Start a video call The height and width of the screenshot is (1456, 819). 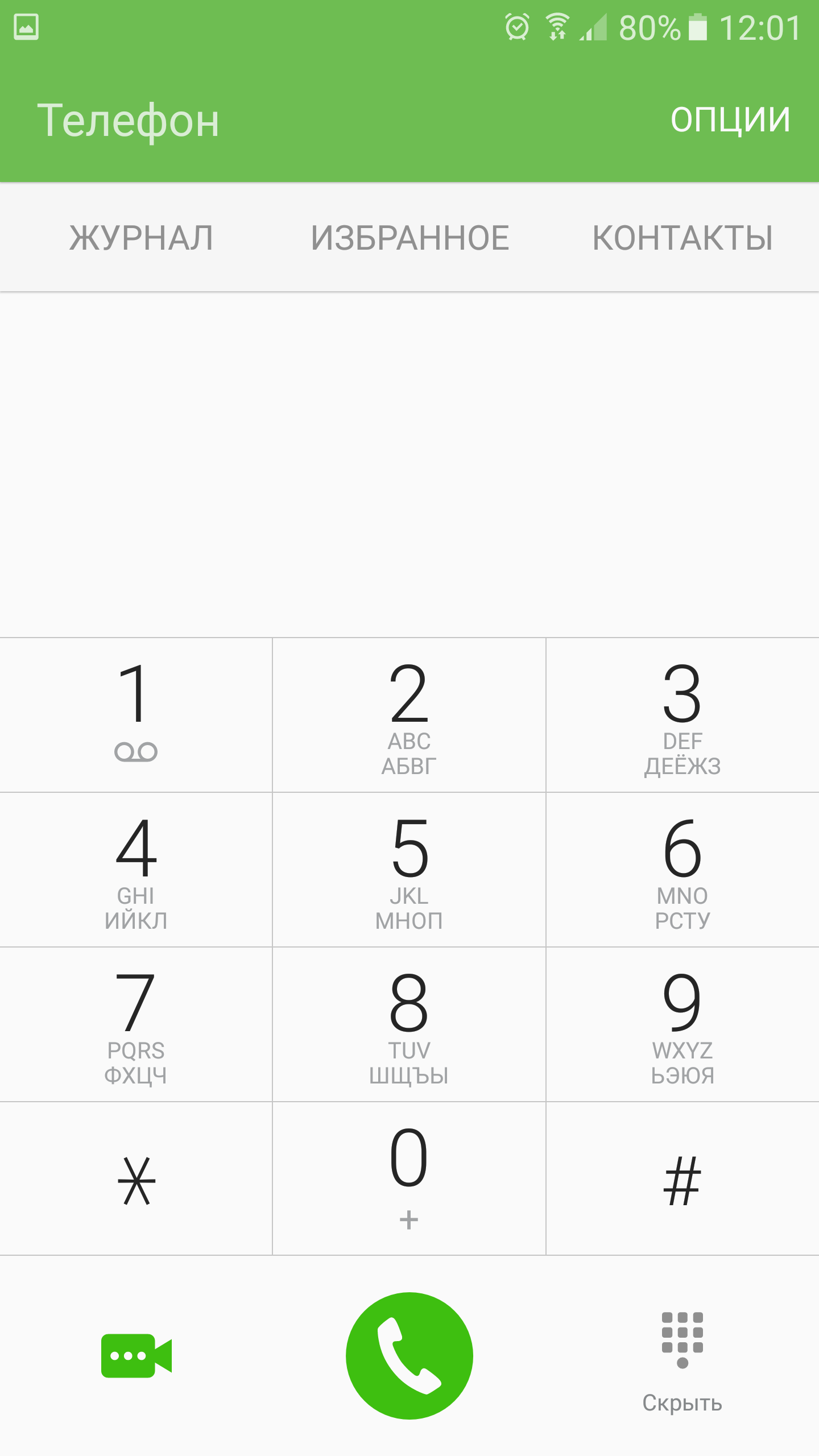(136, 1356)
